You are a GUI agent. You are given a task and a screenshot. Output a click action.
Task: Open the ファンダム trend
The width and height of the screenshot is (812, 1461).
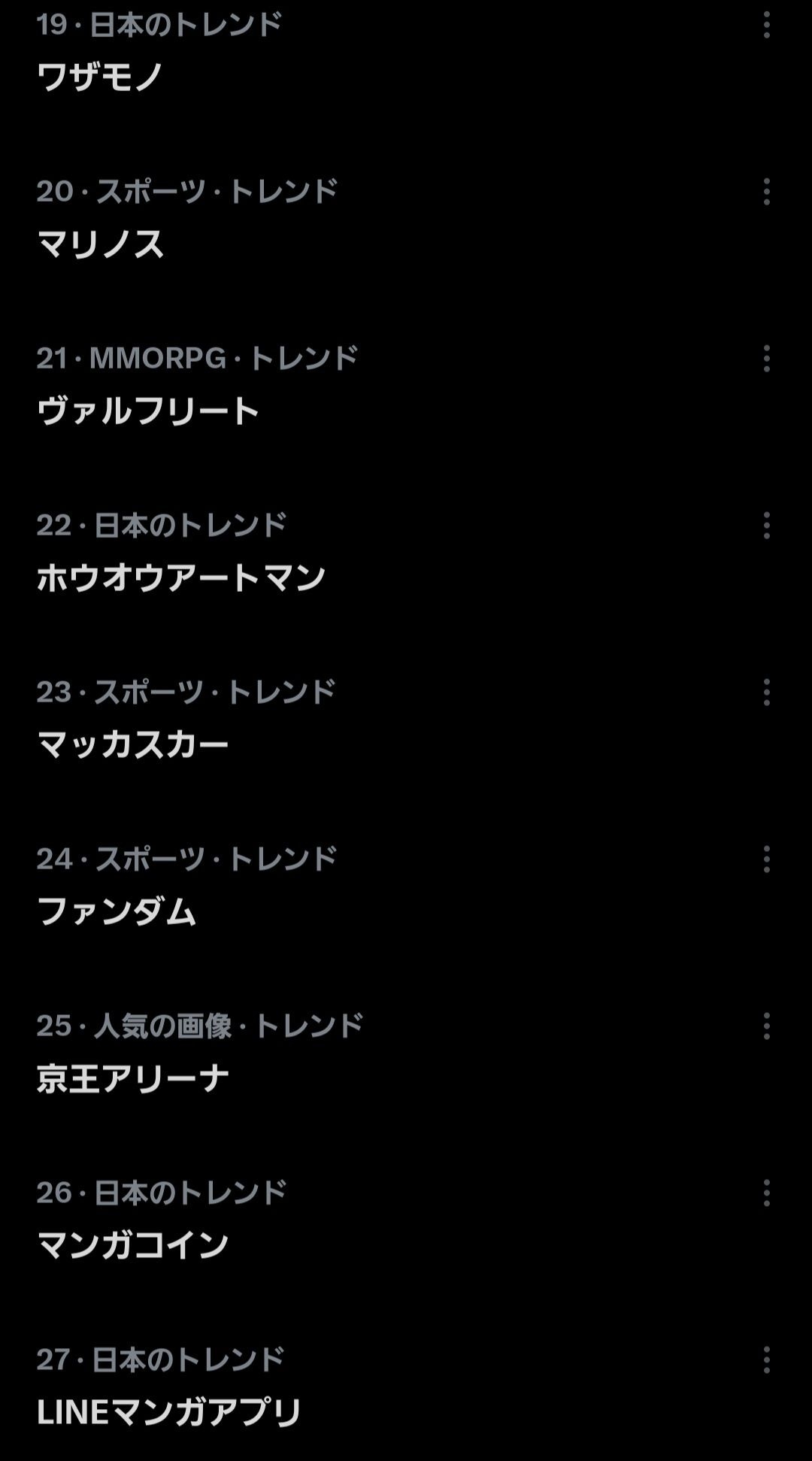117,911
